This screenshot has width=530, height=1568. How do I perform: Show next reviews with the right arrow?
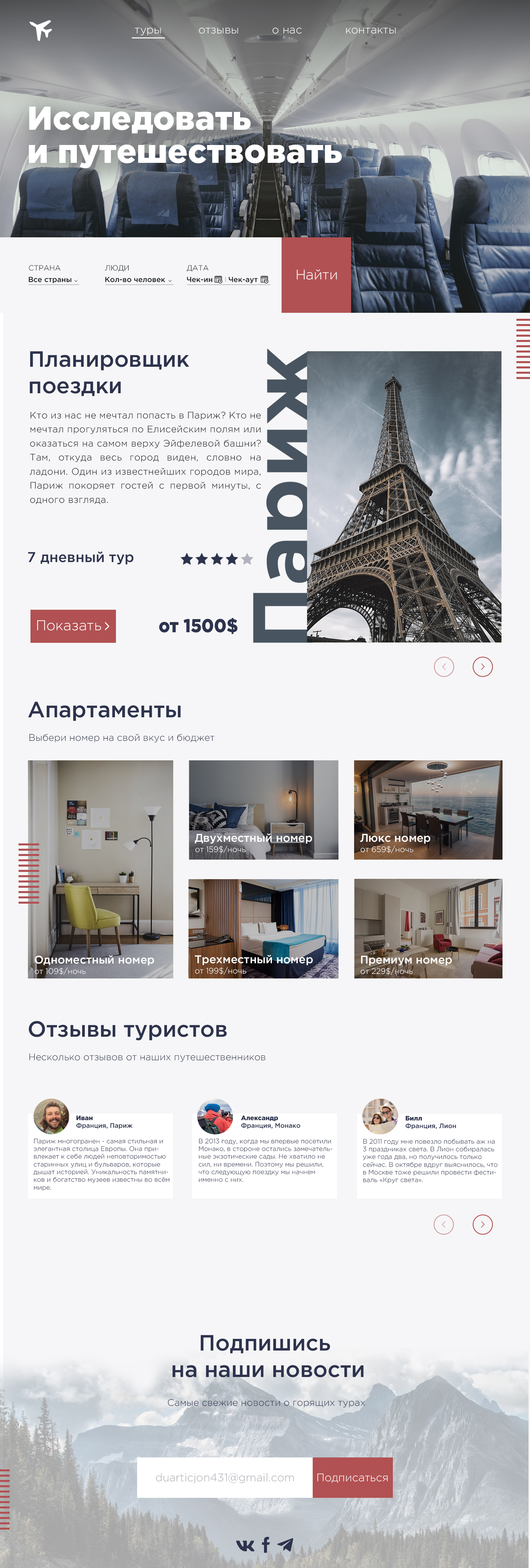[x=483, y=1224]
